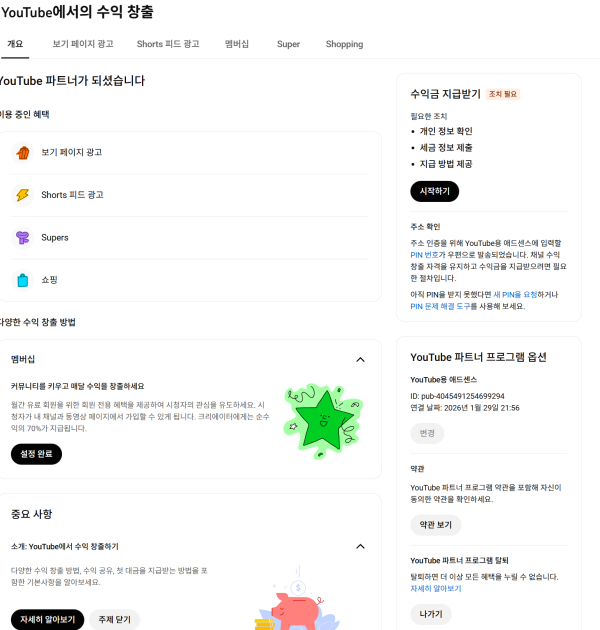Tap 자세히 알아보기 under 파트너 프로그램 탈퇴
This screenshot has height=630, width=600.
tap(435, 589)
